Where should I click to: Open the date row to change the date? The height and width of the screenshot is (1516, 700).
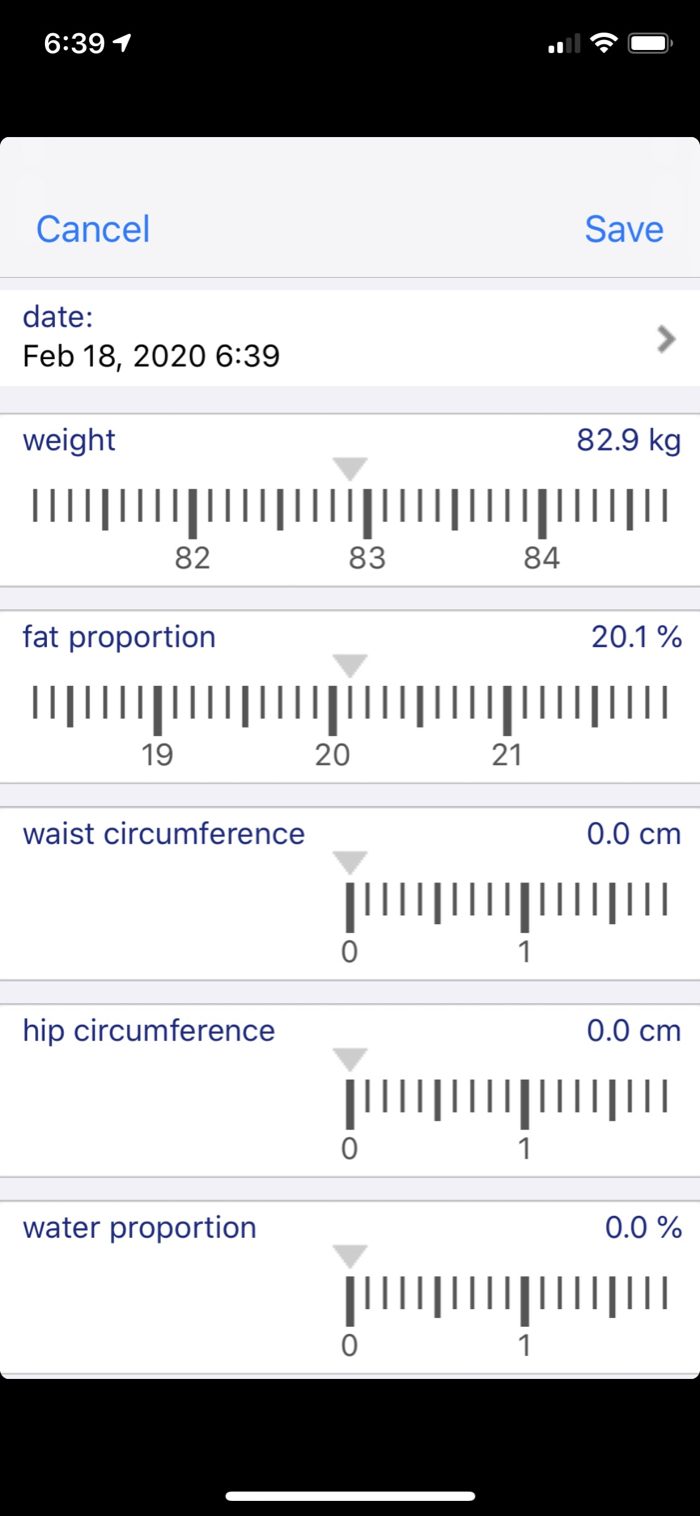pos(350,338)
